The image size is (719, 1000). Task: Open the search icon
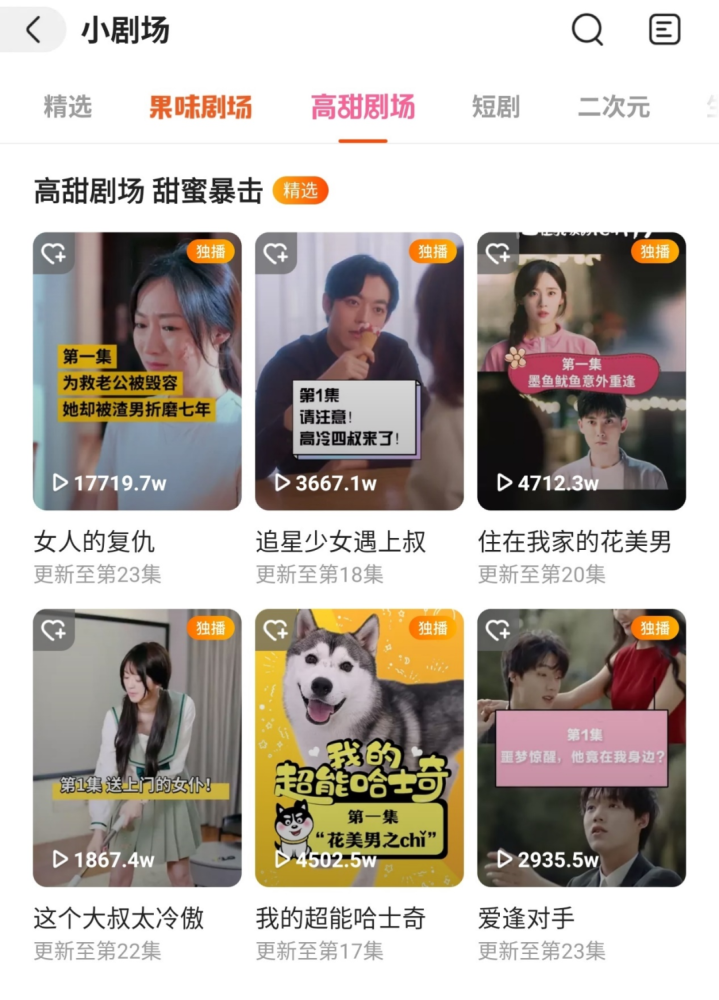tap(587, 30)
